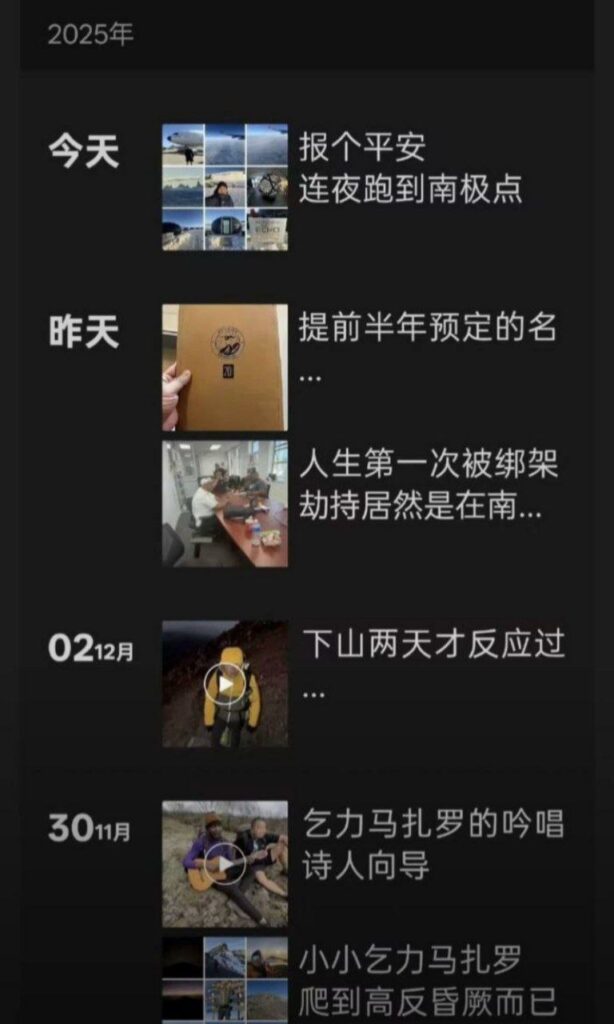Open the post 小小乞力马扎罗 photo grid
This screenshot has width=614, height=1024.
click(x=225, y=978)
